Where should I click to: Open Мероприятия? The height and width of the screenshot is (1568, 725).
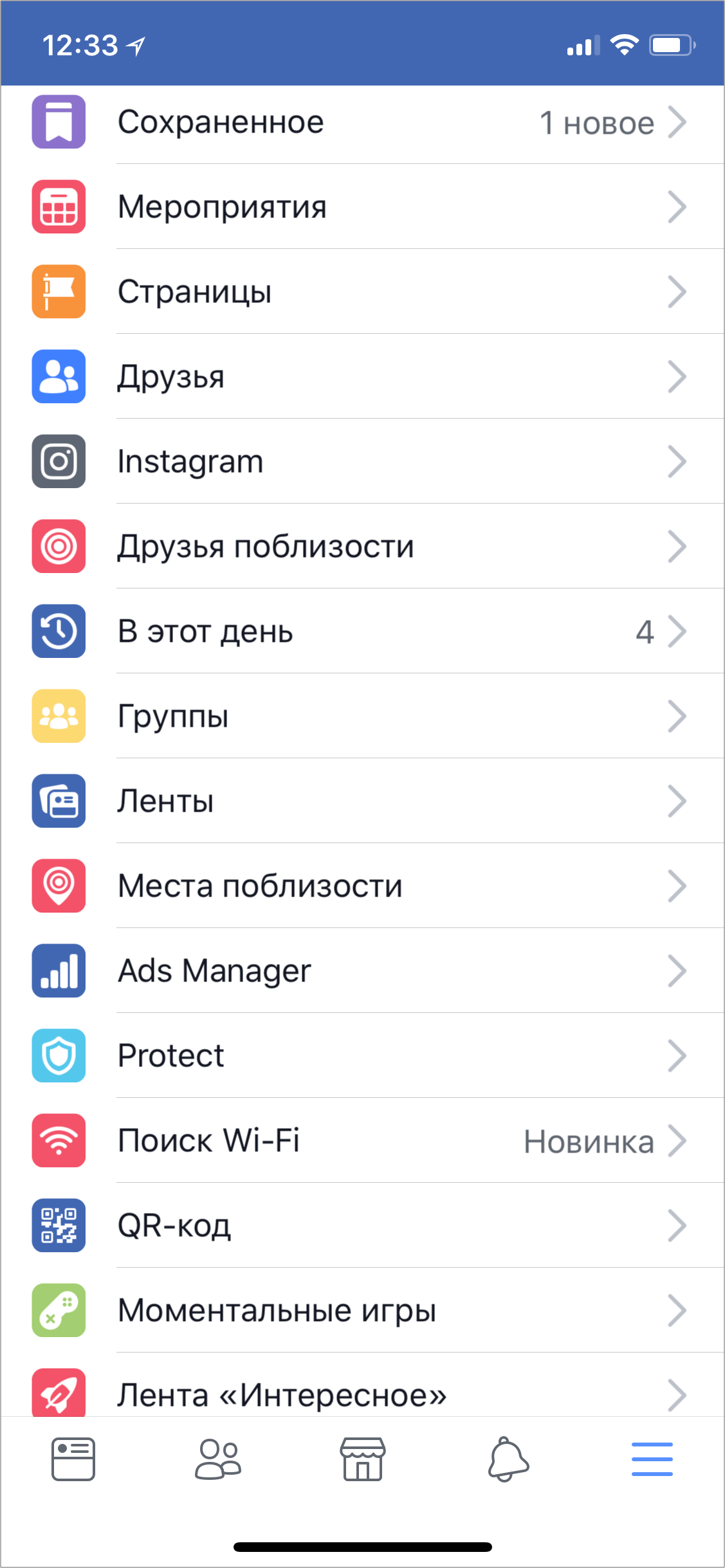point(362,207)
